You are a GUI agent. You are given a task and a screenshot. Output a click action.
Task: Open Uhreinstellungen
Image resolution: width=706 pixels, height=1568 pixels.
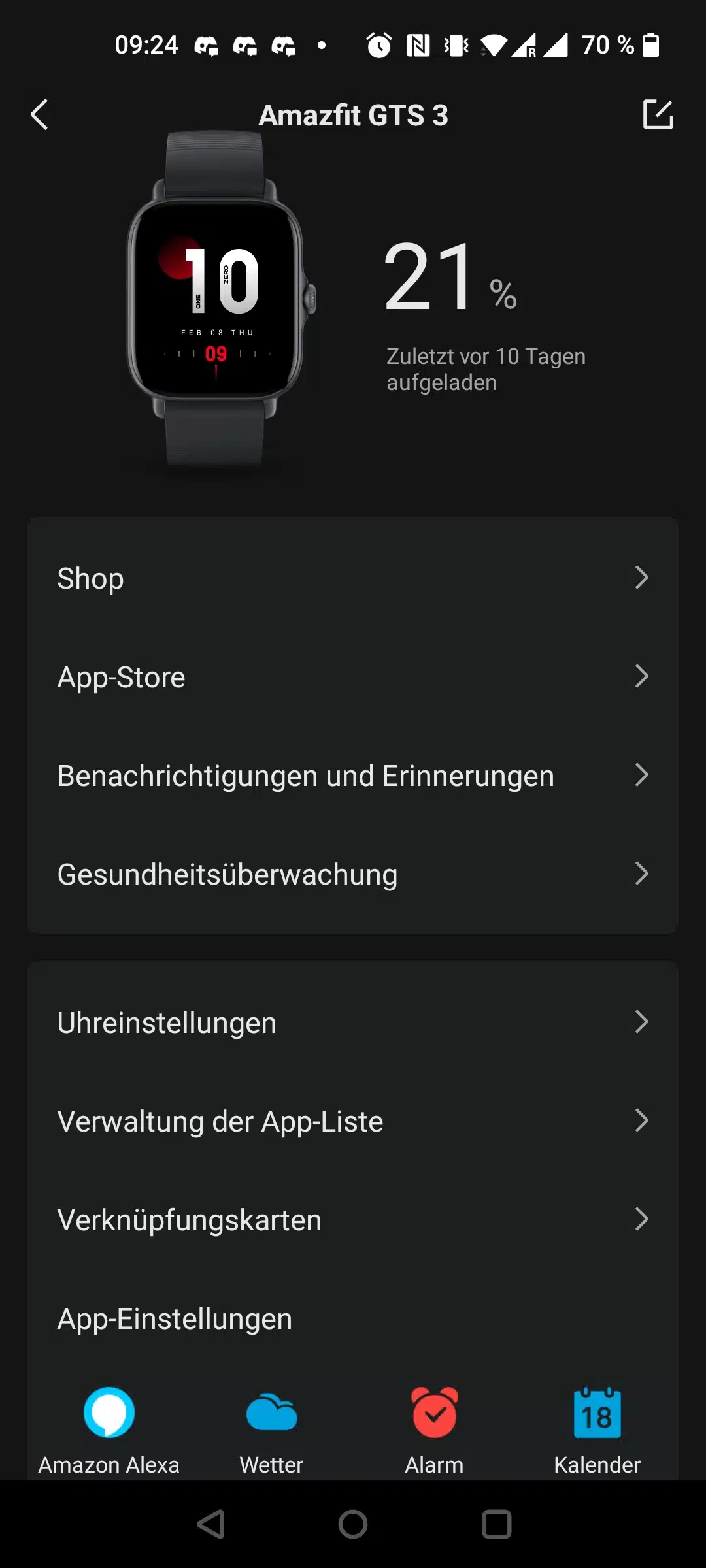(353, 1022)
